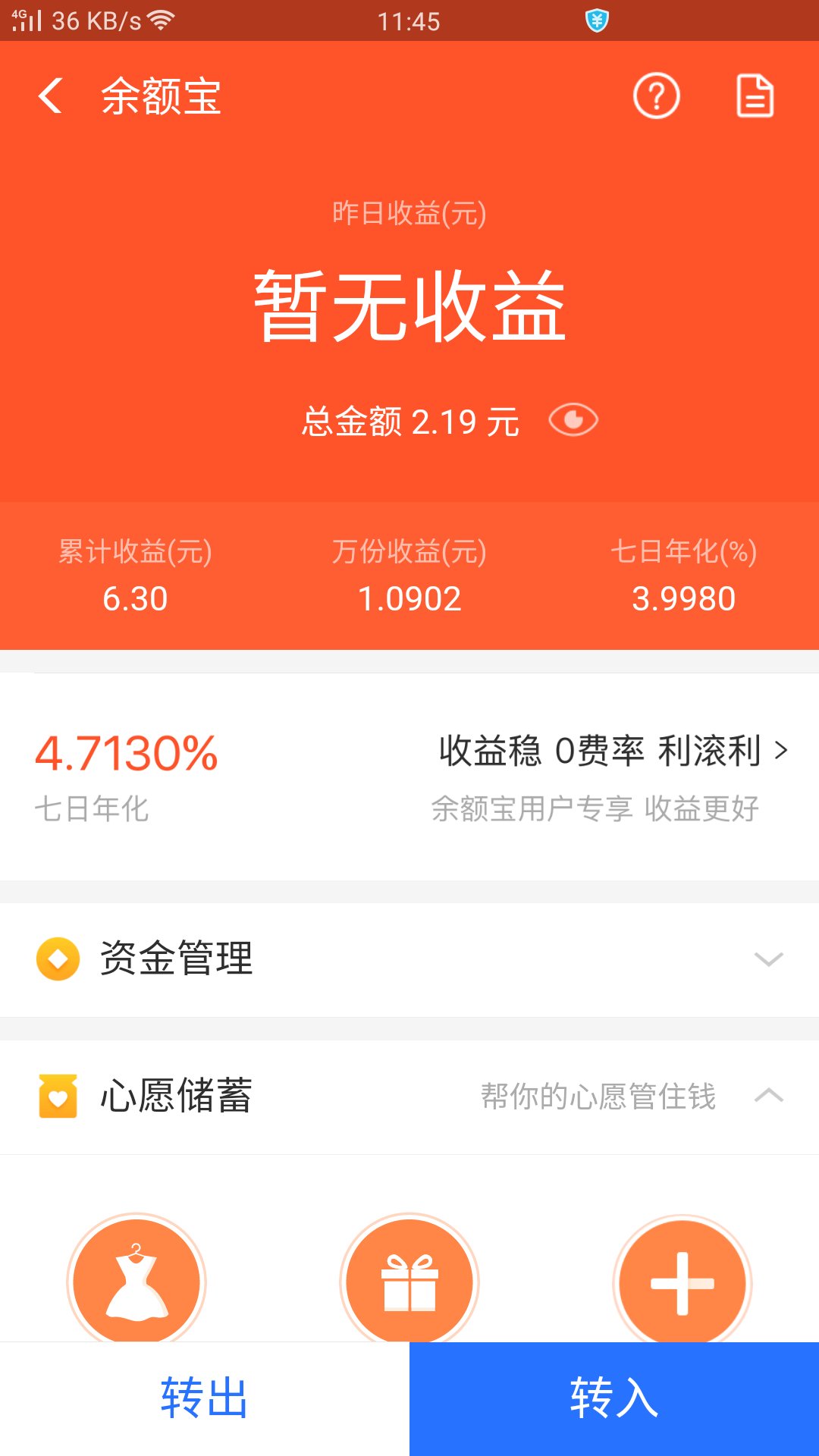Open 收益稳 0费率 利滚利 details arrow
This screenshot has width=819, height=1456.
(x=782, y=752)
